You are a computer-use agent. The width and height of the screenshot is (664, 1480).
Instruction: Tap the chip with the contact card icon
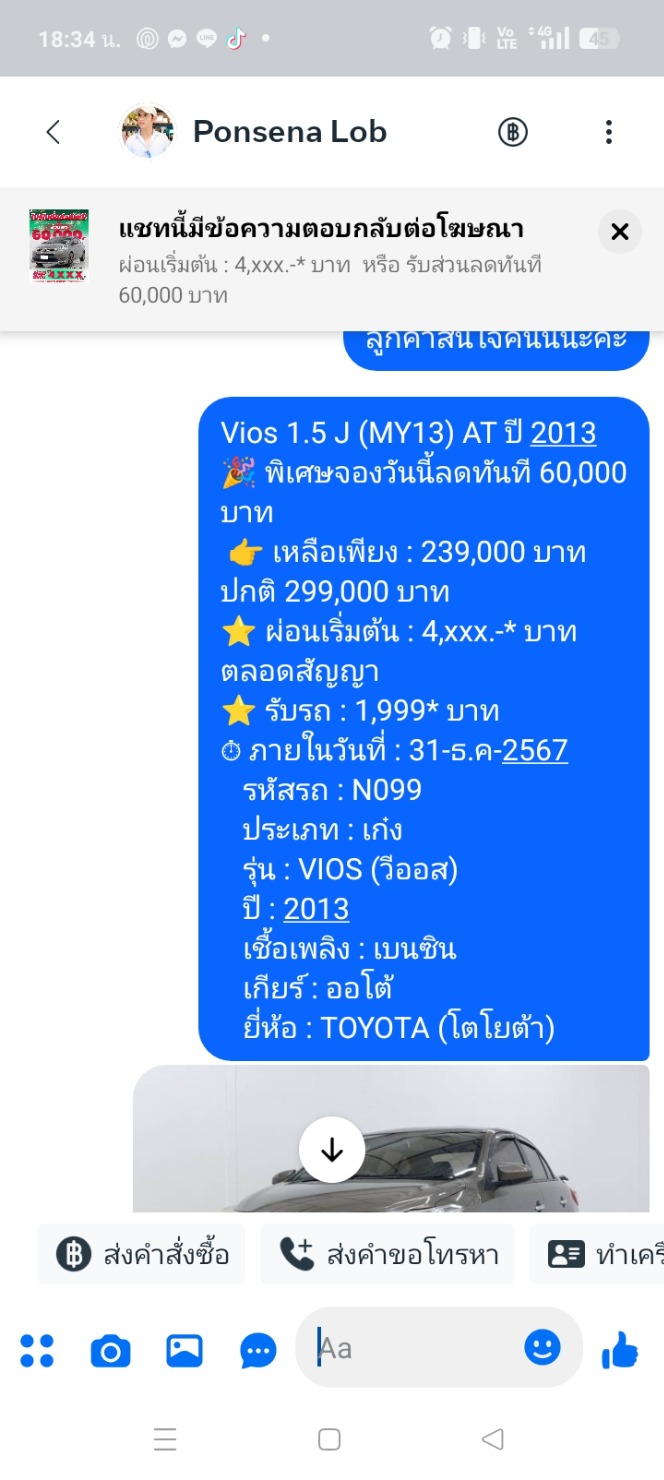(x=600, y=1254)
